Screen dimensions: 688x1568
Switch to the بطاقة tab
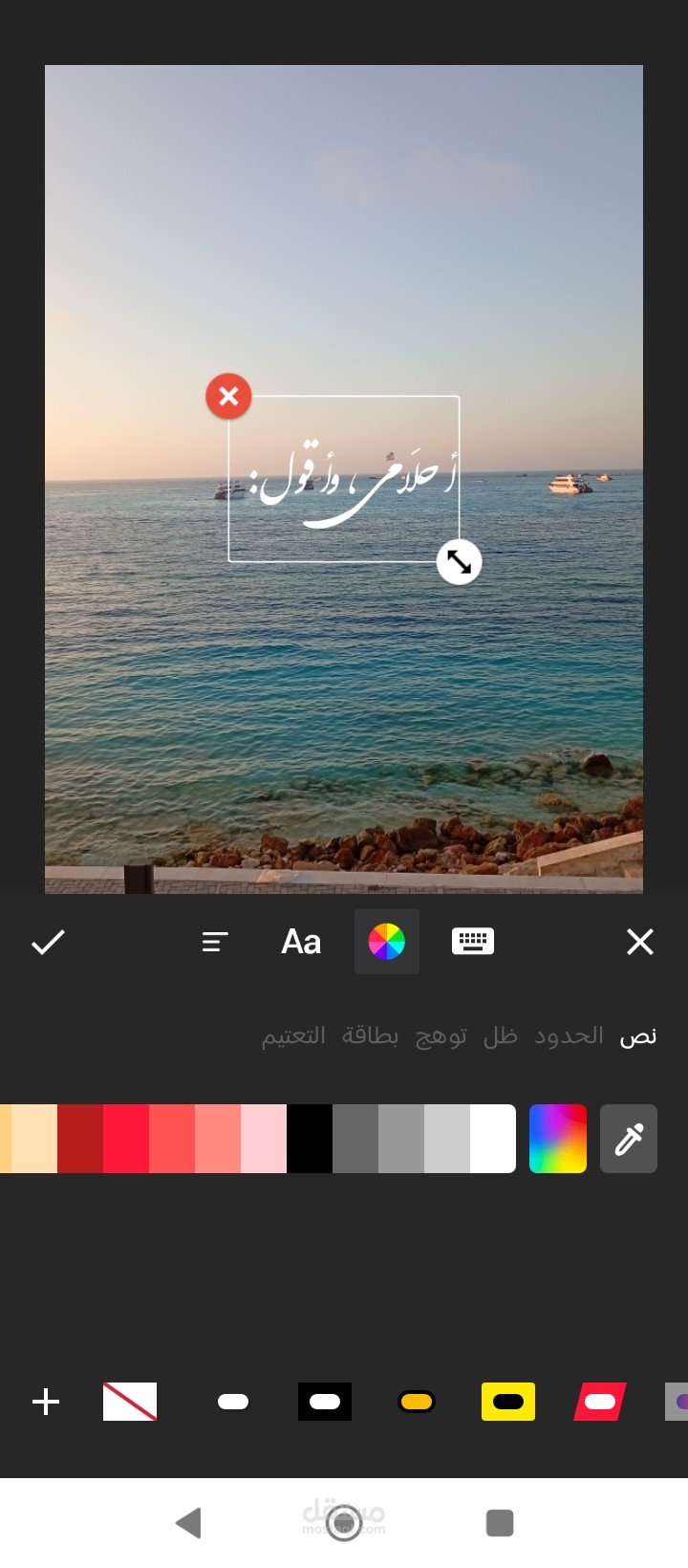370,1035
